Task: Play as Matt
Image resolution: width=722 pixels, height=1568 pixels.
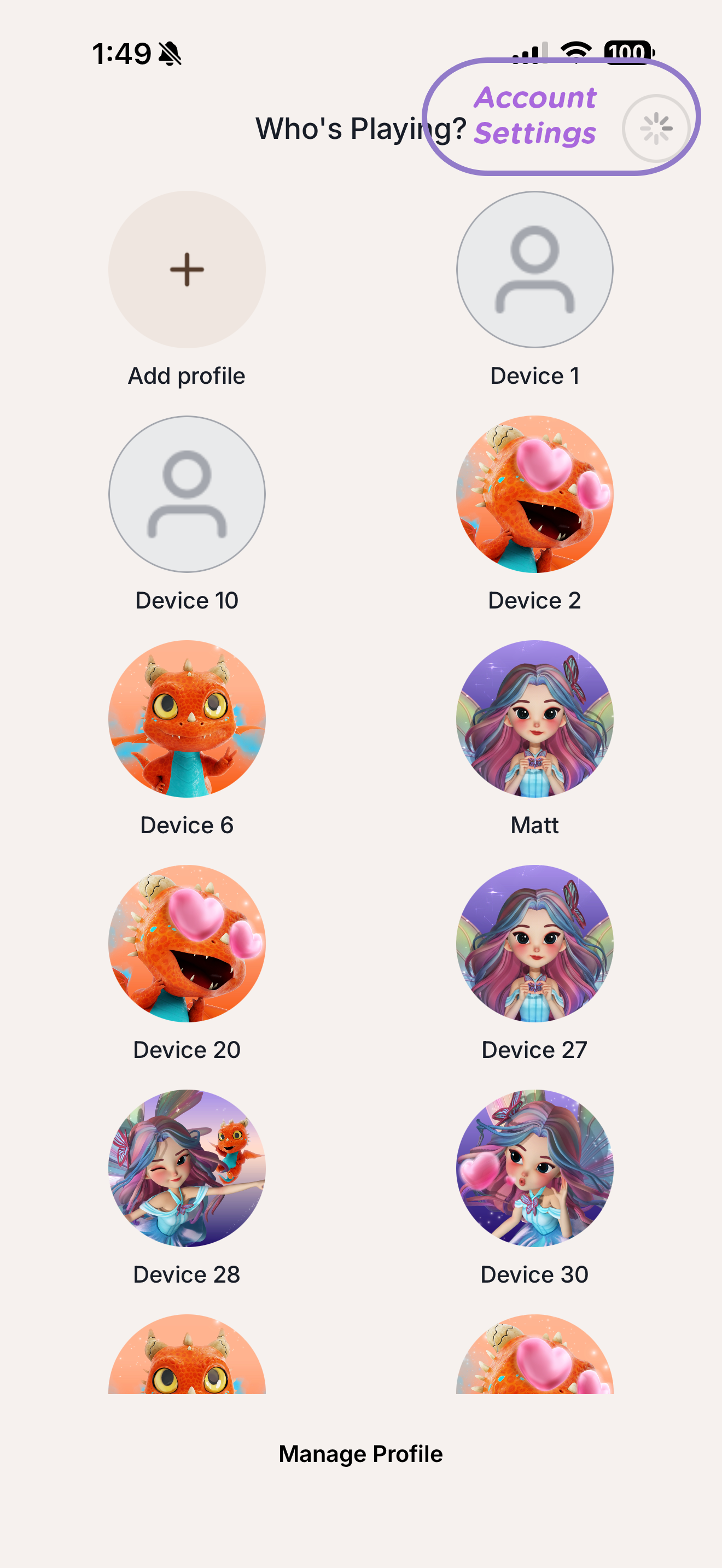Action: (534, 719)
